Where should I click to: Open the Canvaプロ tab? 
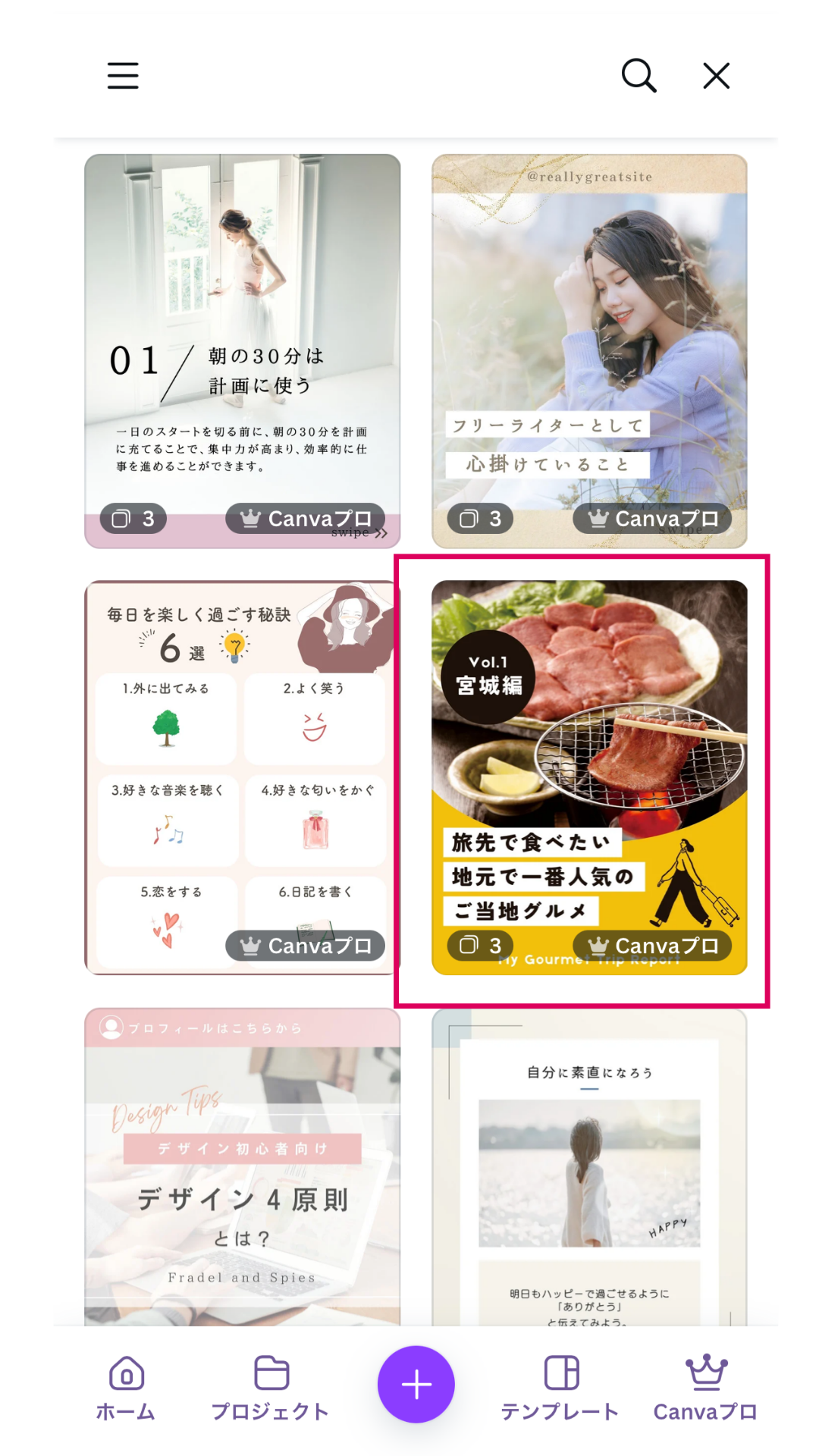[x=705, y=1388]
